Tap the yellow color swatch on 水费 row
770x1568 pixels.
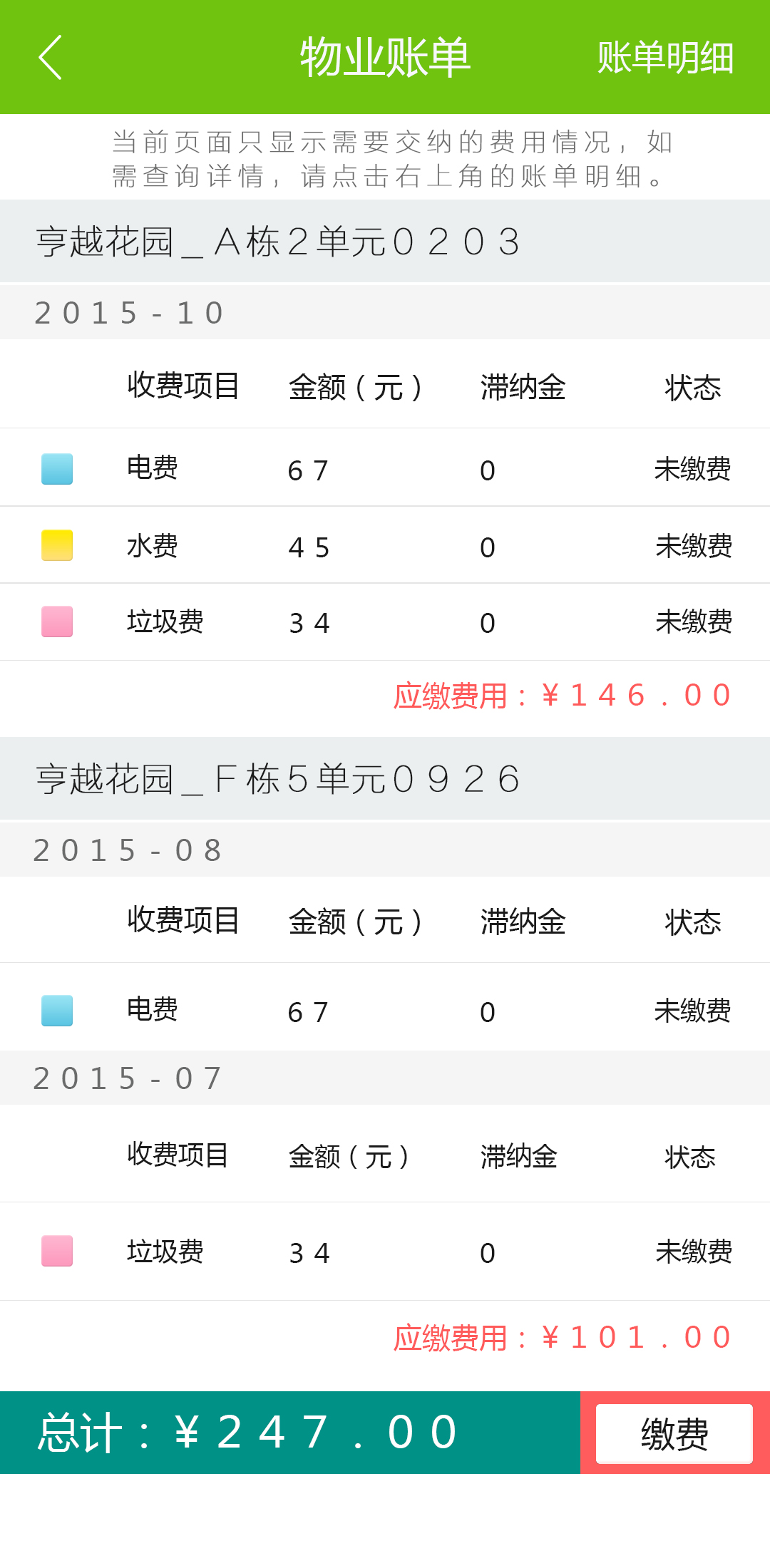coord(56,545)
